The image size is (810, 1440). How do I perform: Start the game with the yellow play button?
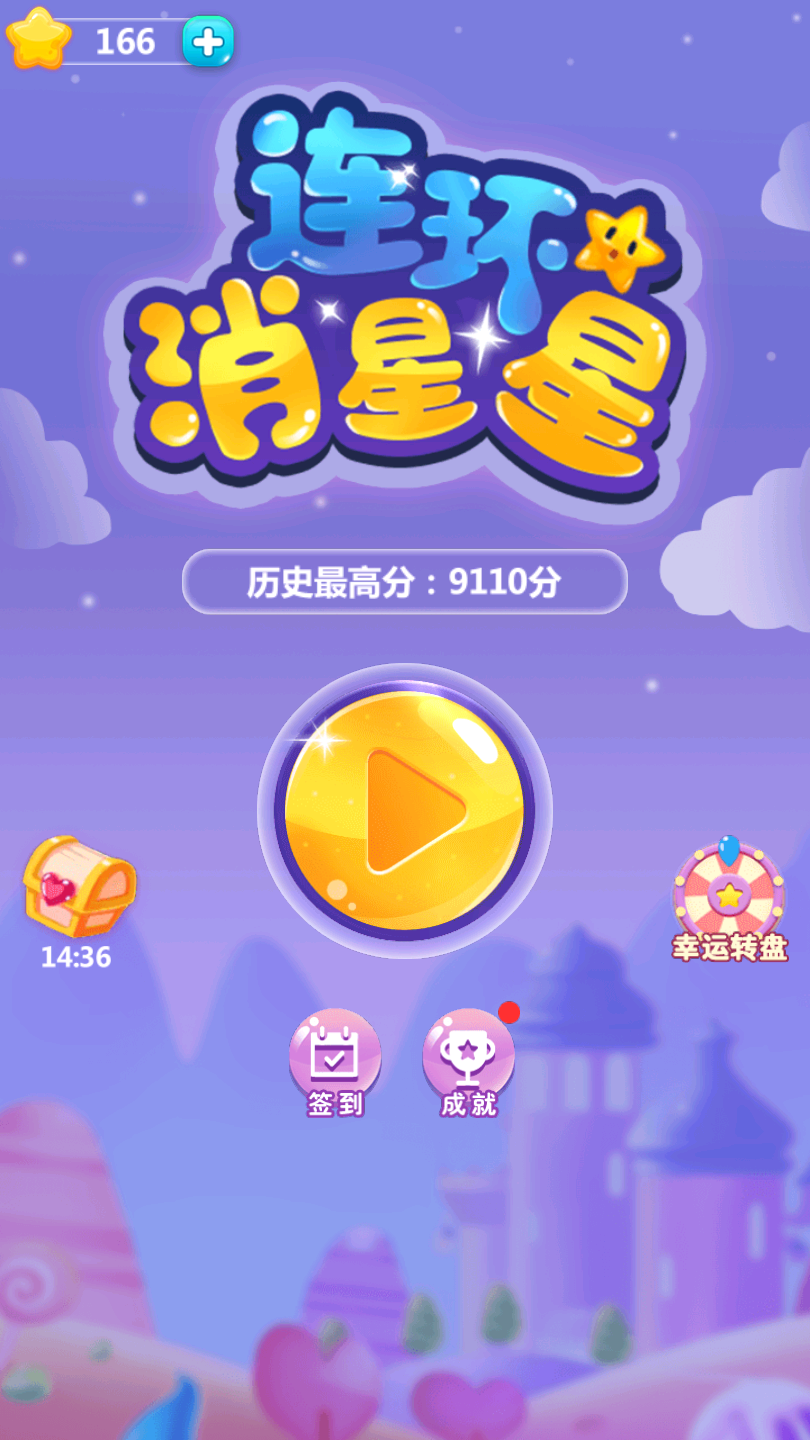[x=404, y=810]
